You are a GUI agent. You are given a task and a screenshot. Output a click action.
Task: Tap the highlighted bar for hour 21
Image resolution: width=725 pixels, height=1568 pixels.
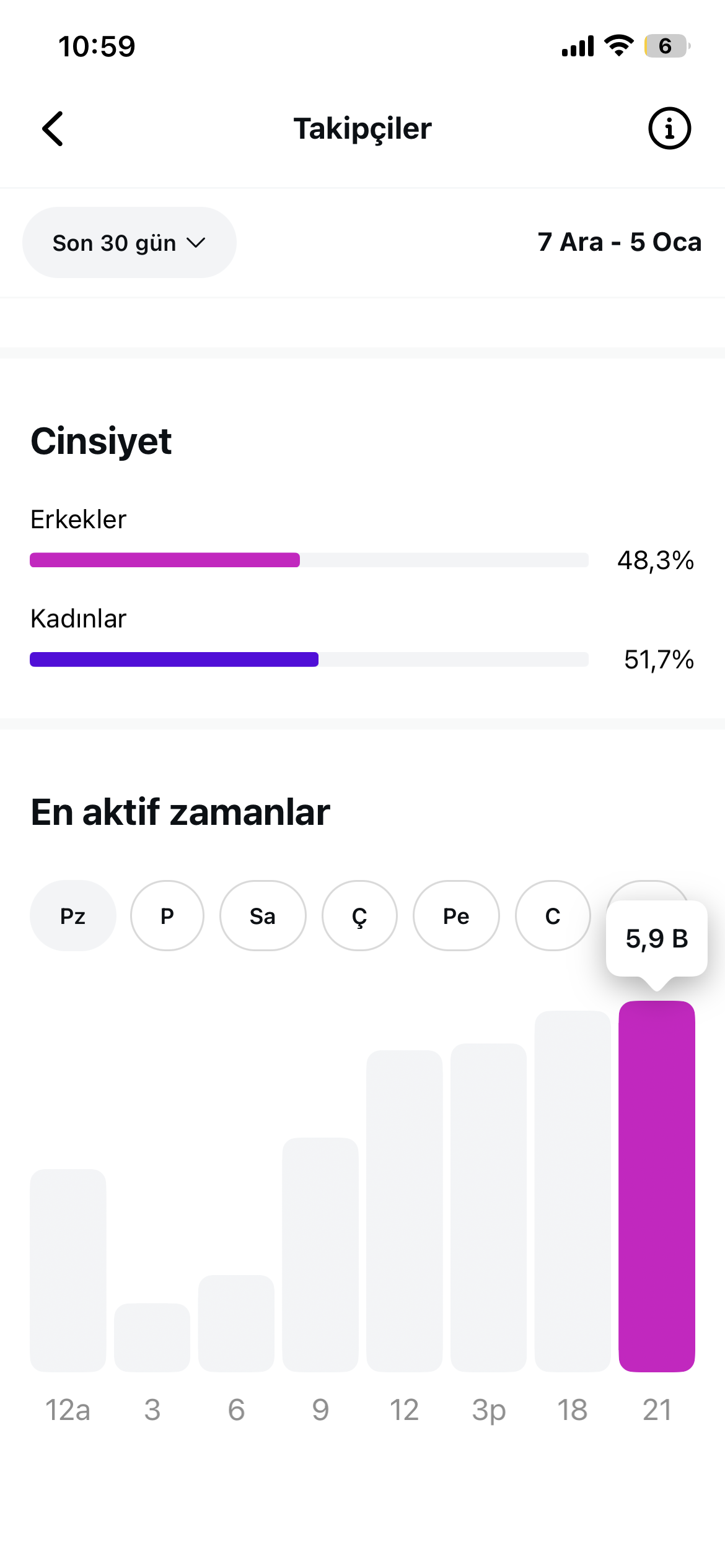[x=657, y=1186]
